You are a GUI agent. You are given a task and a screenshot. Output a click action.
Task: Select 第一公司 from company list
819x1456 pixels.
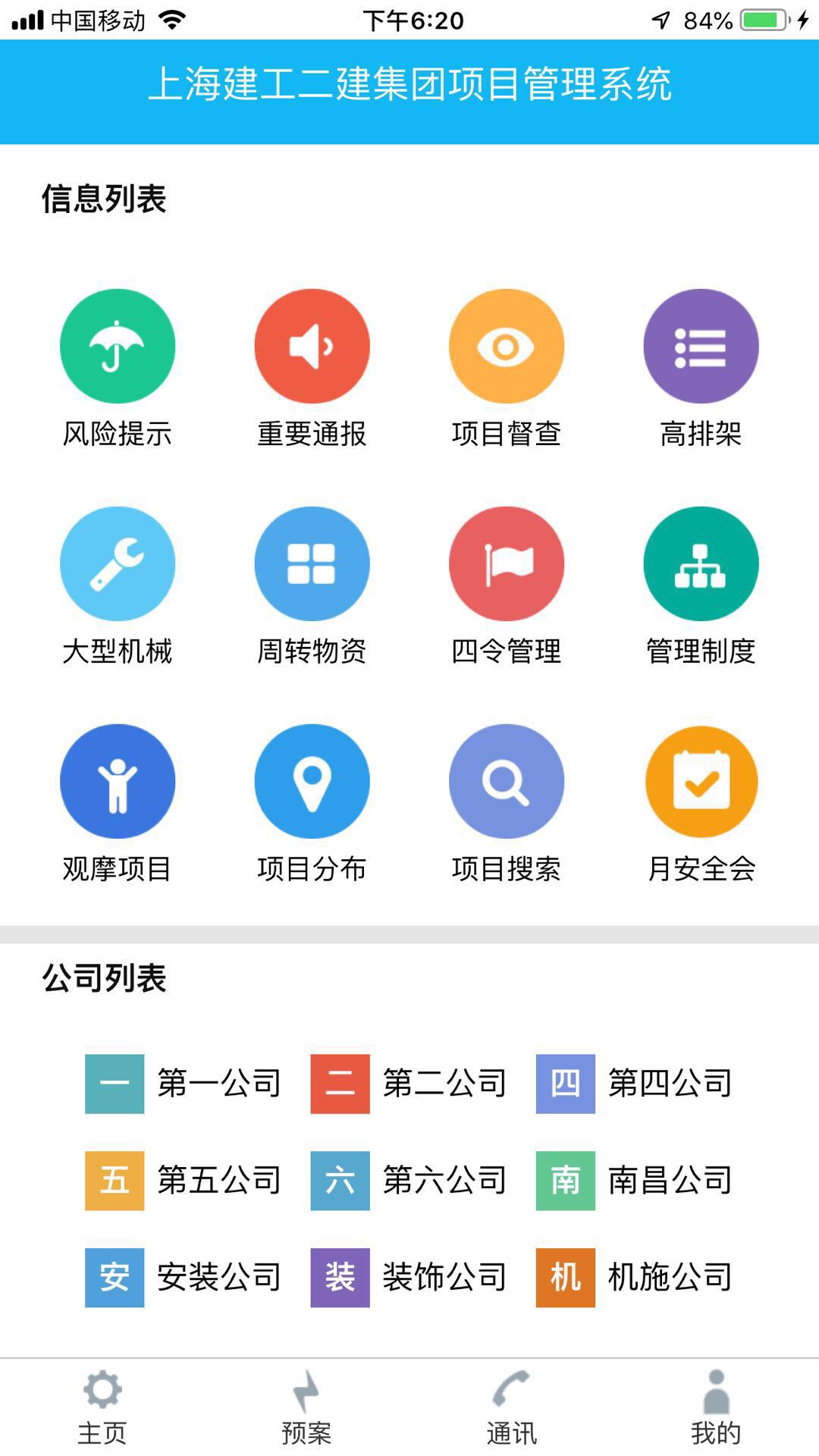[x=183, y=1084]
